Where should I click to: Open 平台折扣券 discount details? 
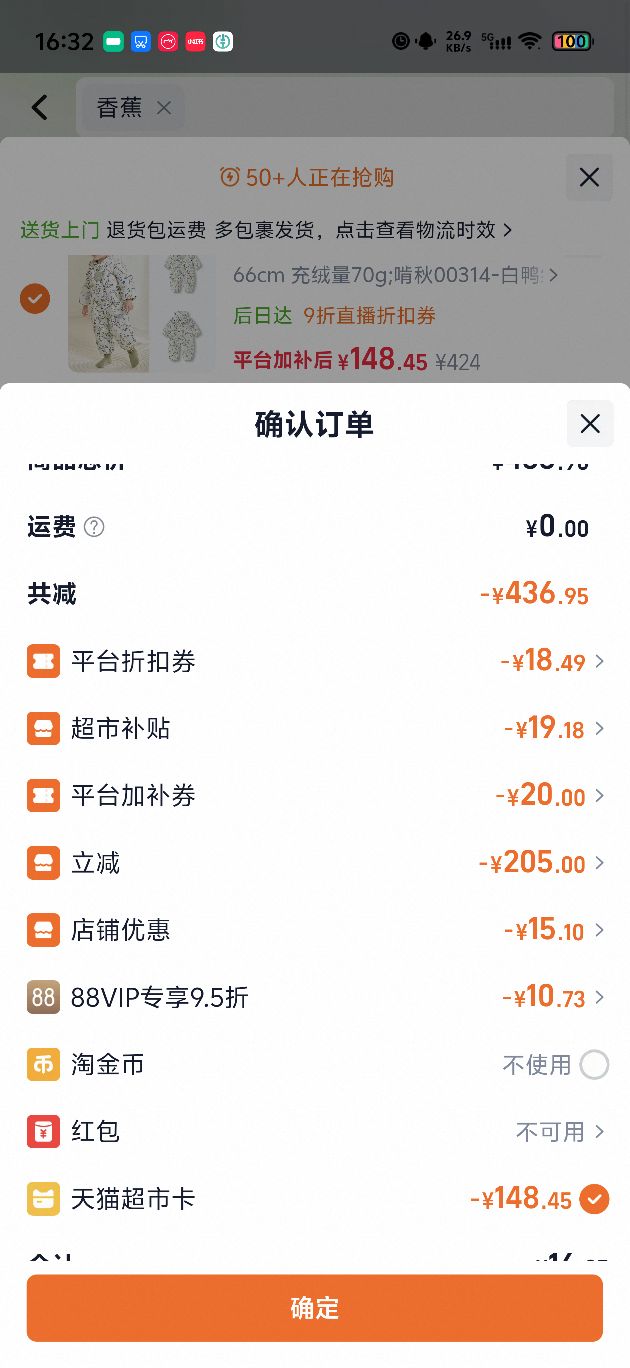coord(315,661)
